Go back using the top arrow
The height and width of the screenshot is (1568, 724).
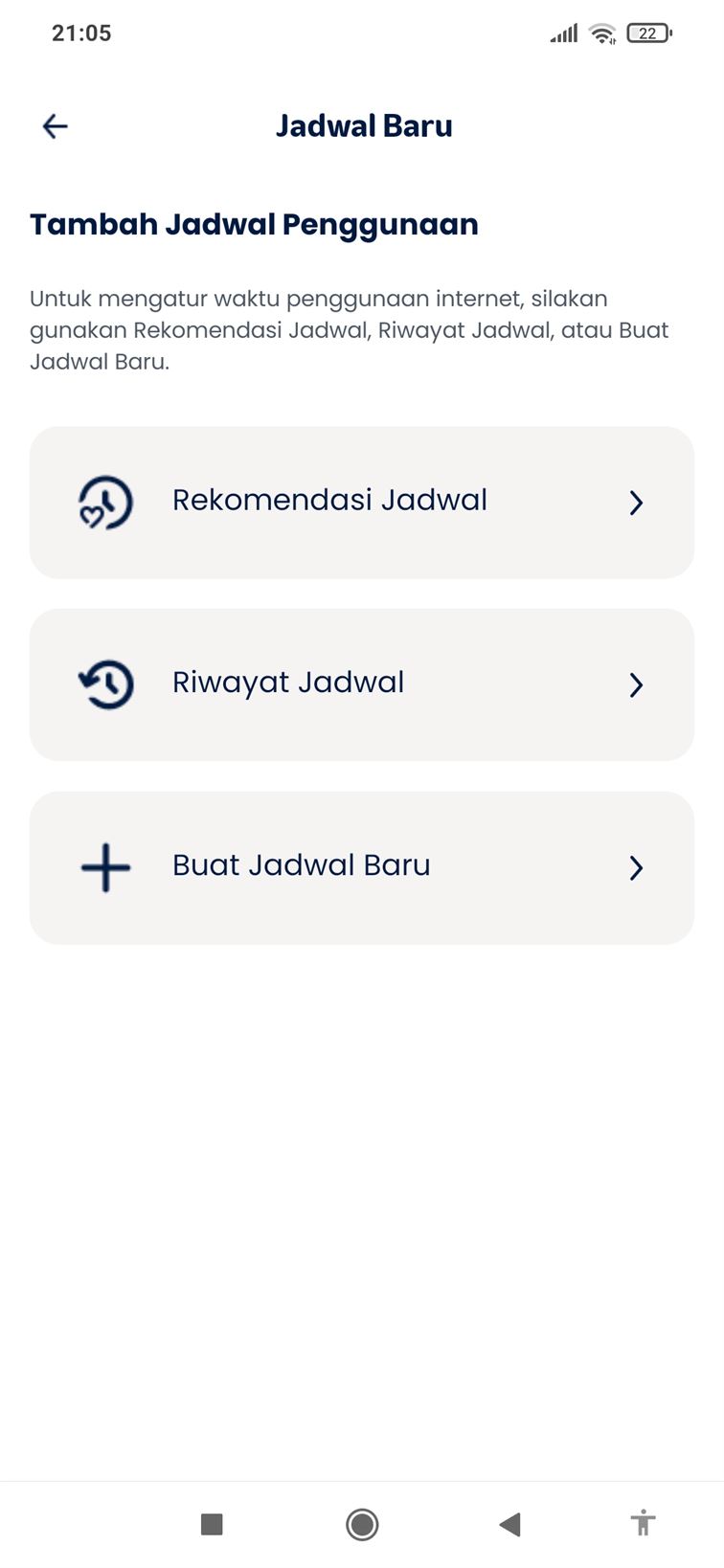pos(56,126)
